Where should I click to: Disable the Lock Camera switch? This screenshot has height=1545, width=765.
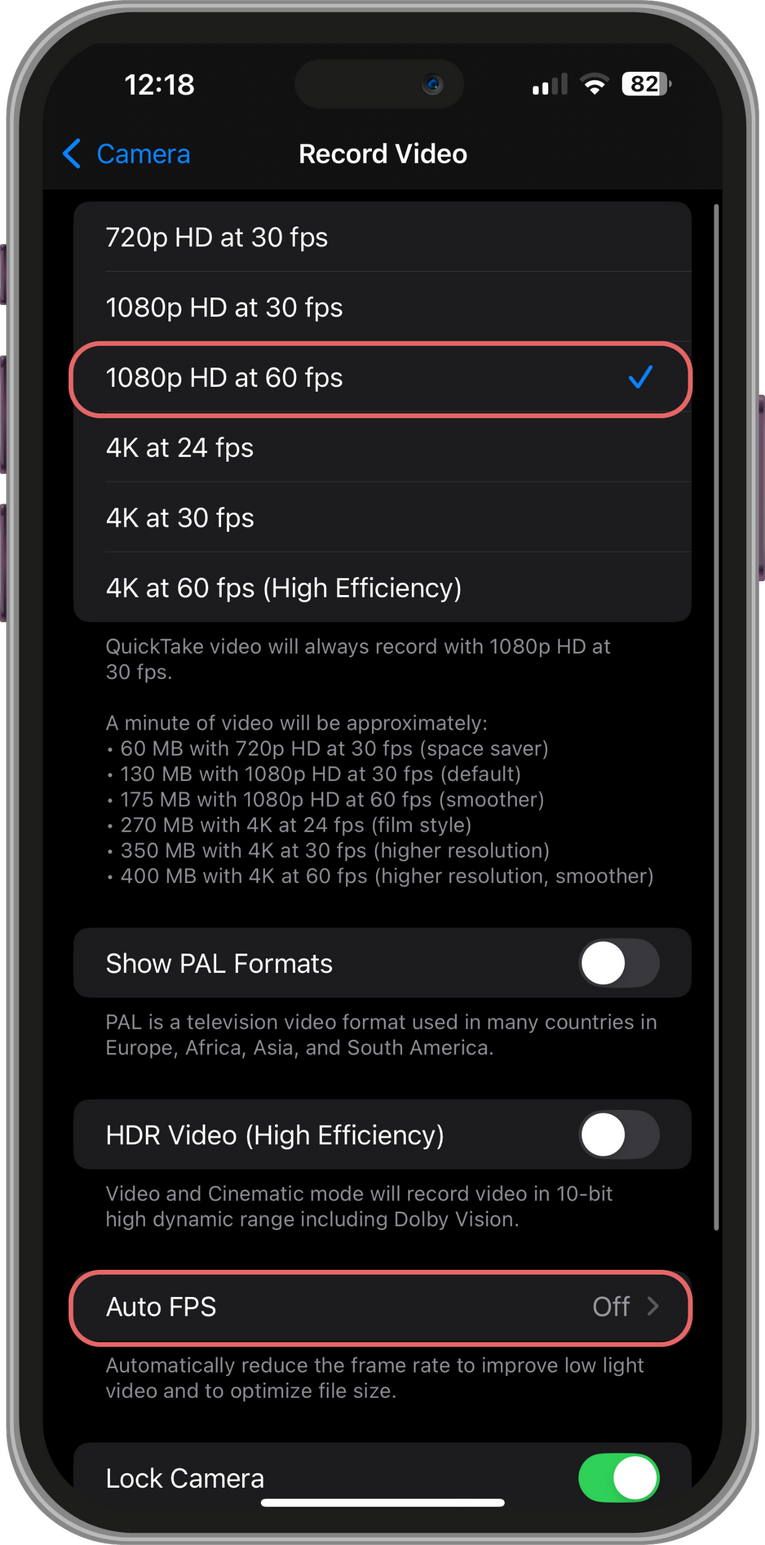point(618,1478)
